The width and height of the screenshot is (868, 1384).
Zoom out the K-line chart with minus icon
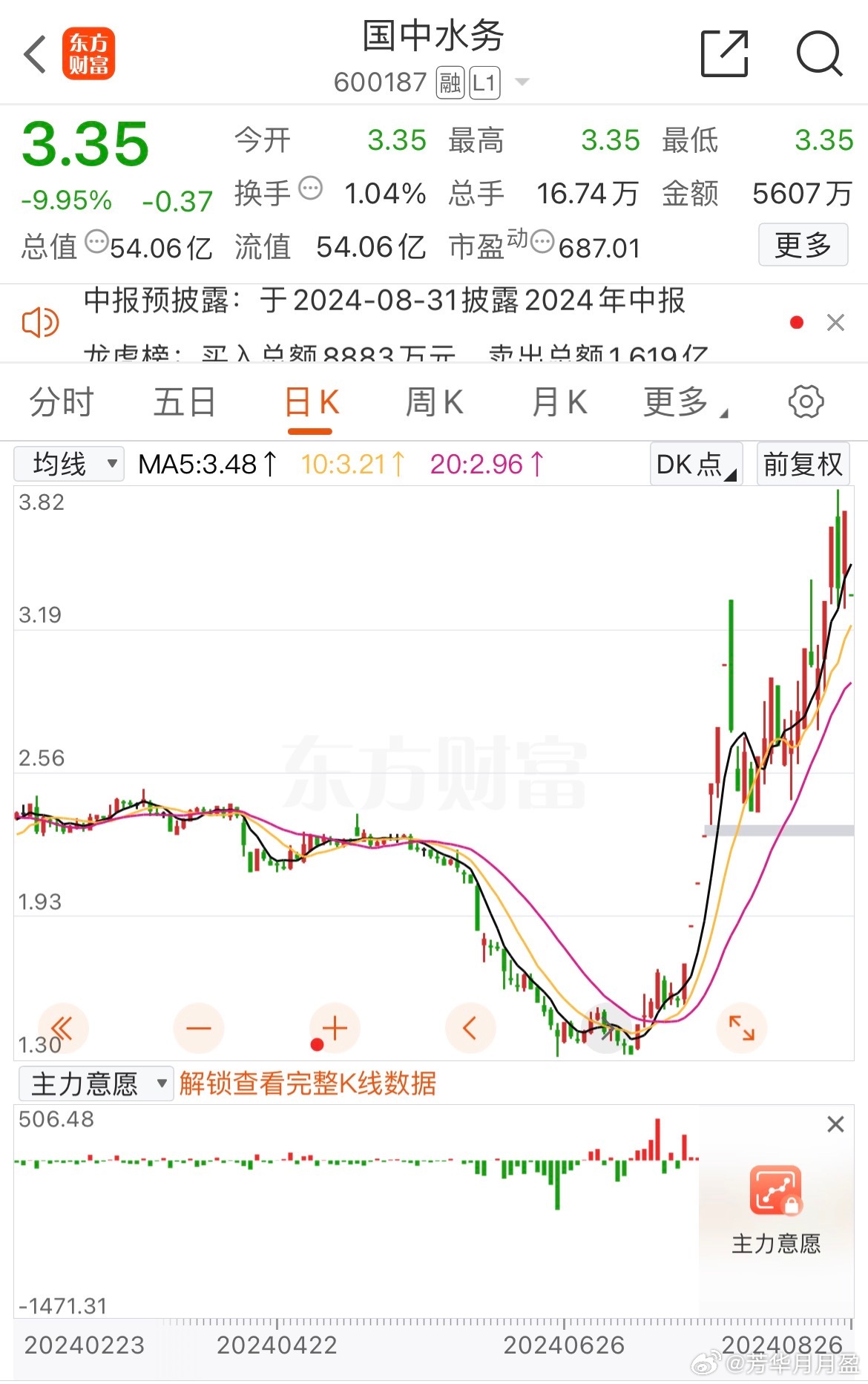click(x=197, y=1028)
